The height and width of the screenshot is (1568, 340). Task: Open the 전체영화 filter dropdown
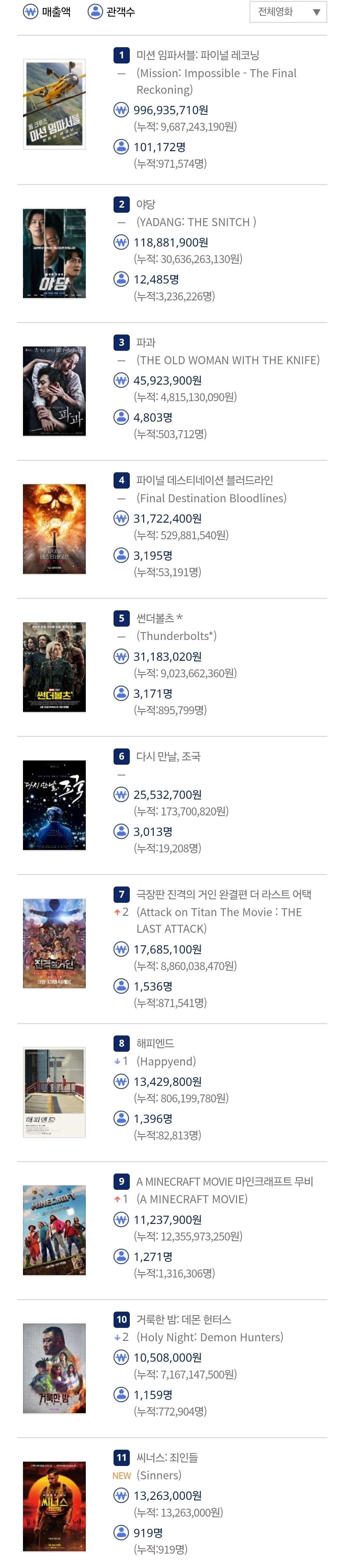[x=288, y=12]
